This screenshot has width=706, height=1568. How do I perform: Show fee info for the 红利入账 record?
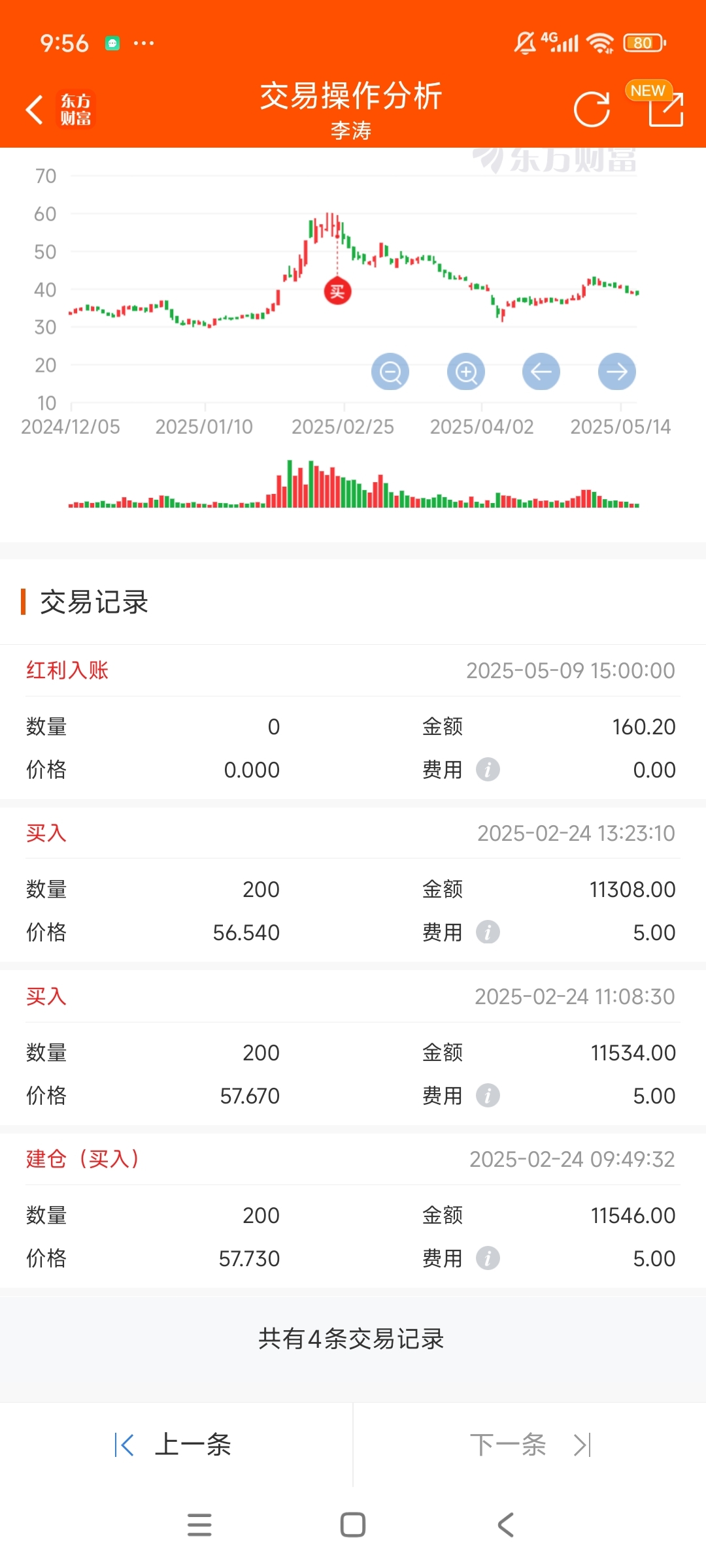[488, 770]
